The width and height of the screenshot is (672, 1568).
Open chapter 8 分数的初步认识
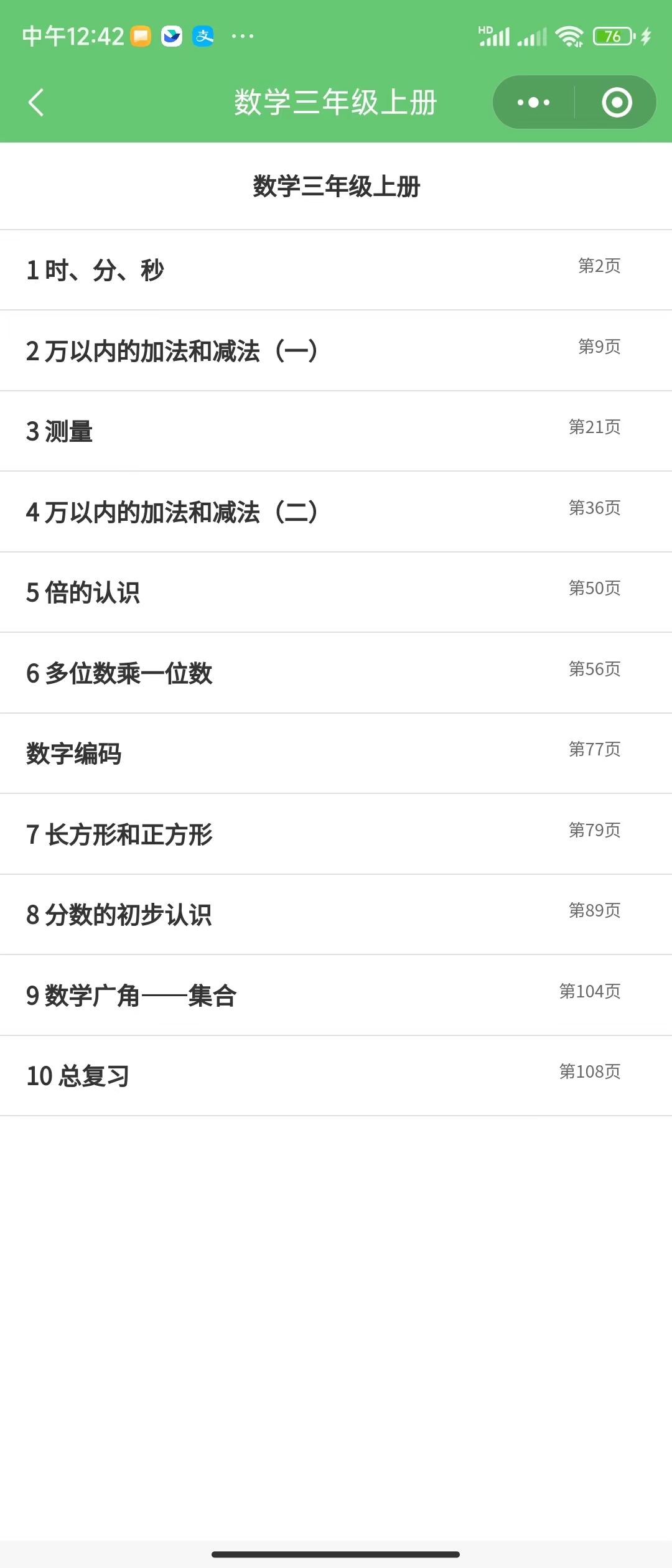pos(336,915)
